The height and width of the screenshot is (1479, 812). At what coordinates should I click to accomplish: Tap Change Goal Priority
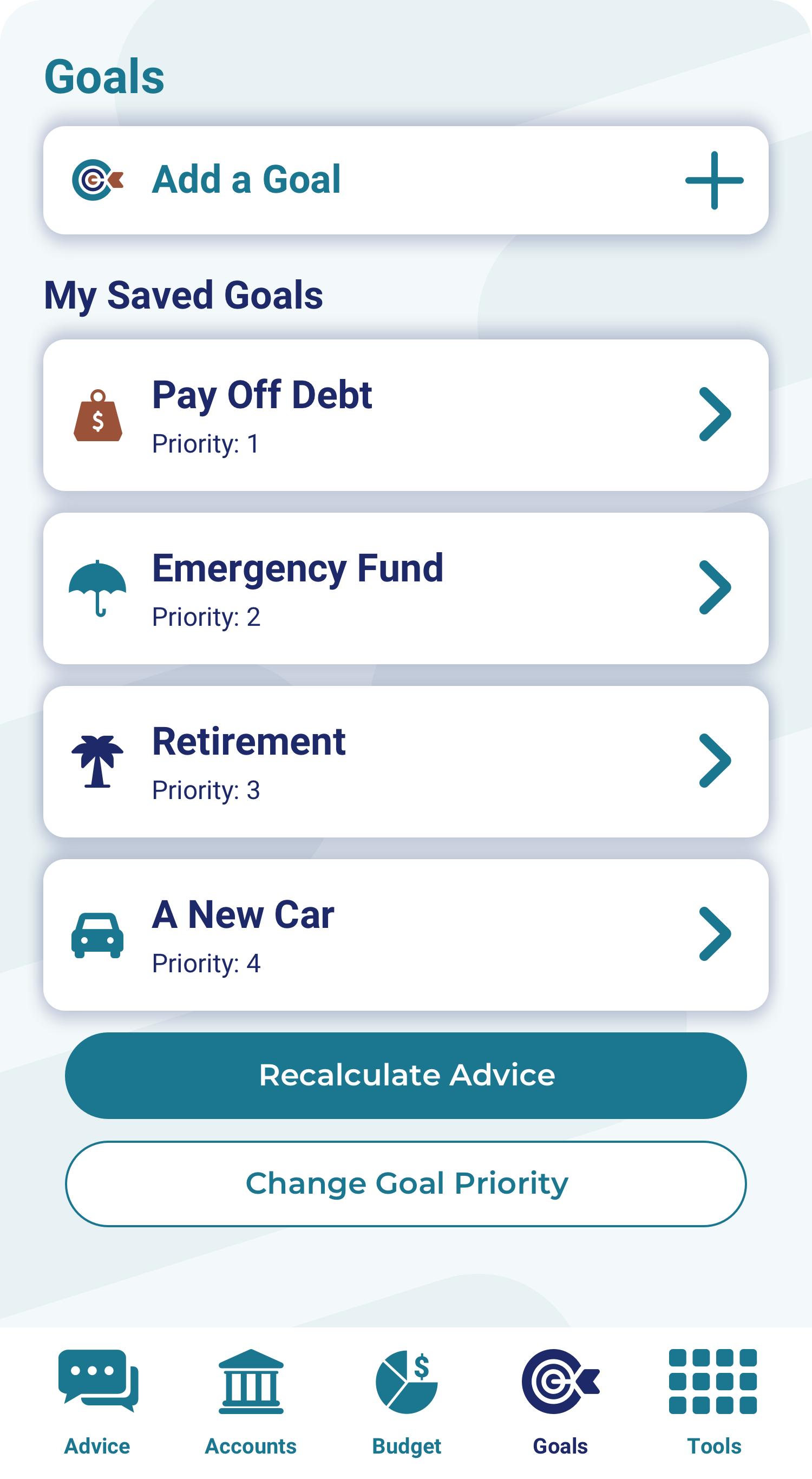(x=405, y=1183)
